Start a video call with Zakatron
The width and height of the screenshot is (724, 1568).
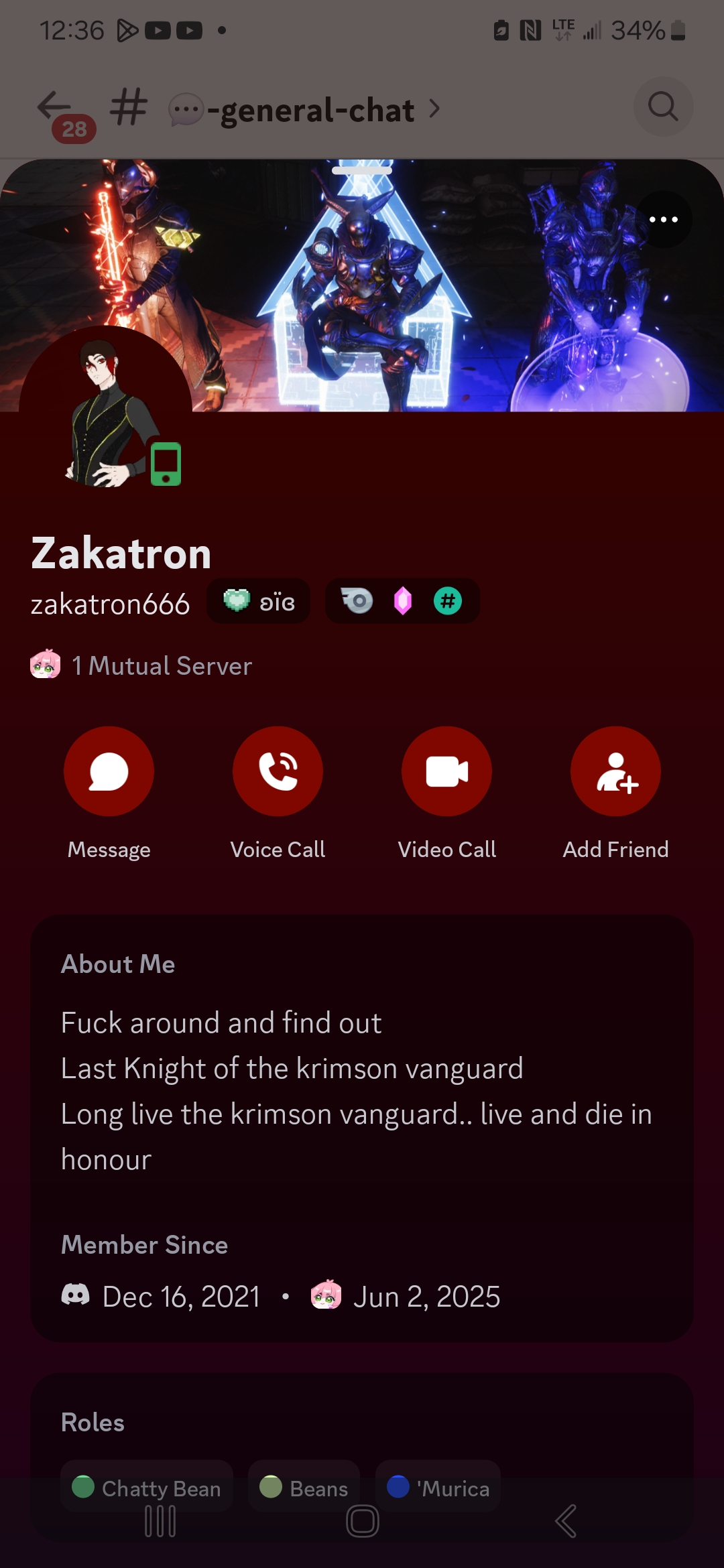pos(446,771)
